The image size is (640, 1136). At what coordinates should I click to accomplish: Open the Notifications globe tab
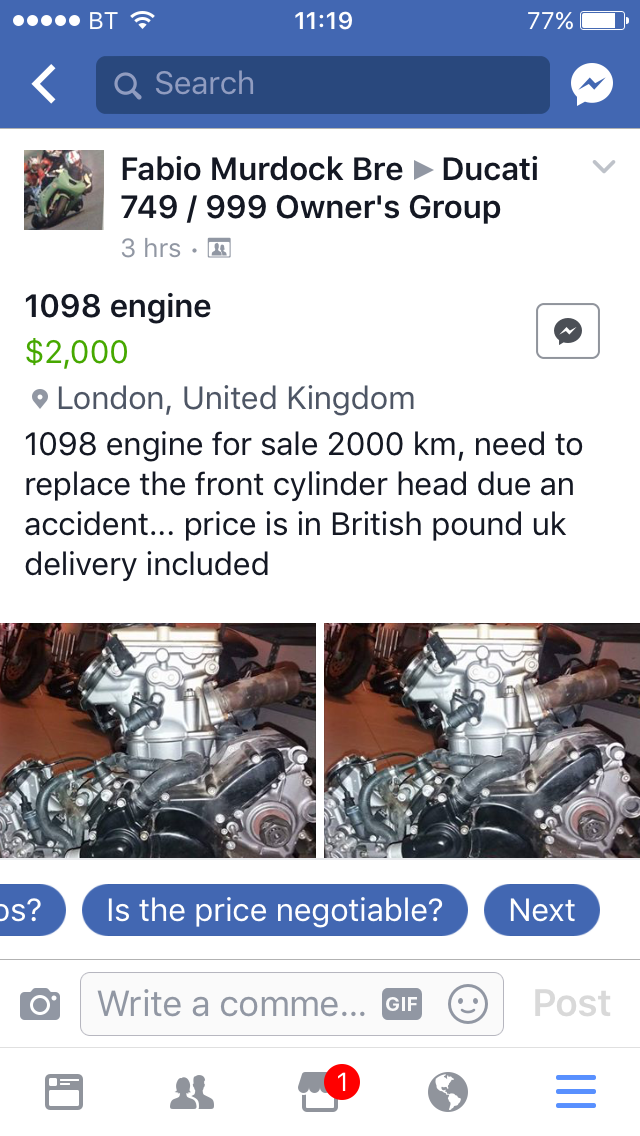[448, 1092]
